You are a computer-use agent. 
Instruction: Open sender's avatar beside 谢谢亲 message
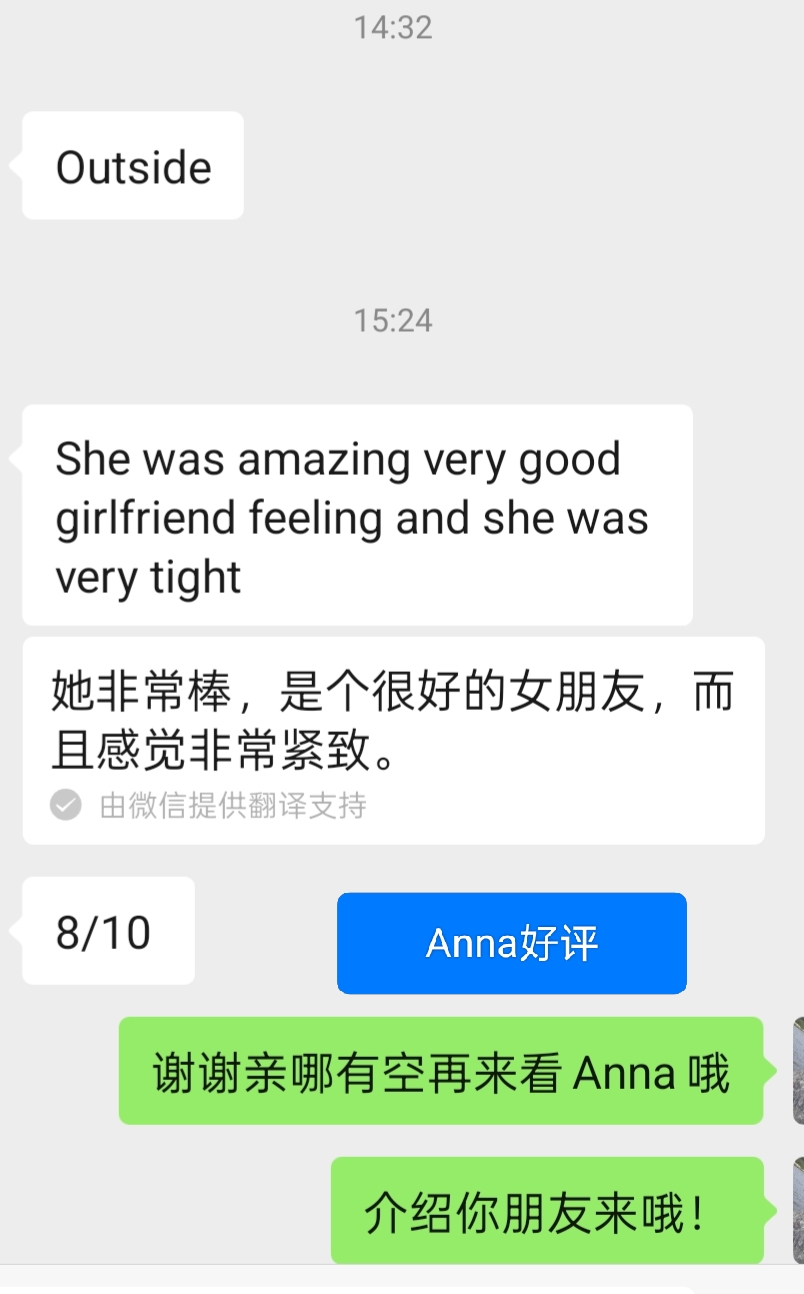coord(798,1070)
